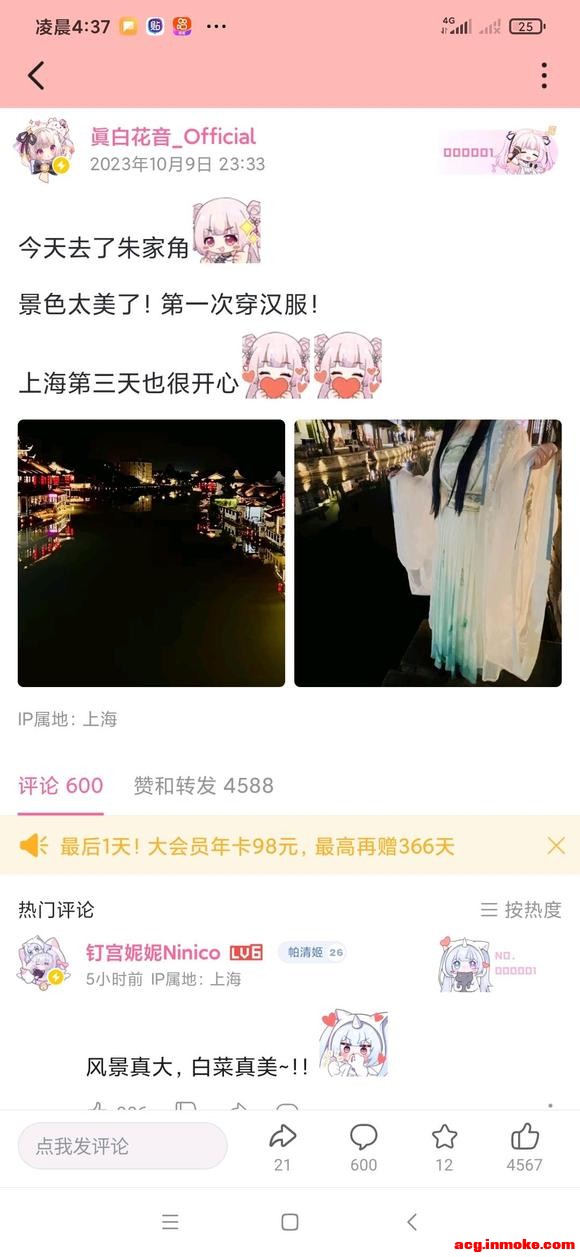Open recent apps from the navigation bar
The image size is (580, 1257).
pos(170,1222)
